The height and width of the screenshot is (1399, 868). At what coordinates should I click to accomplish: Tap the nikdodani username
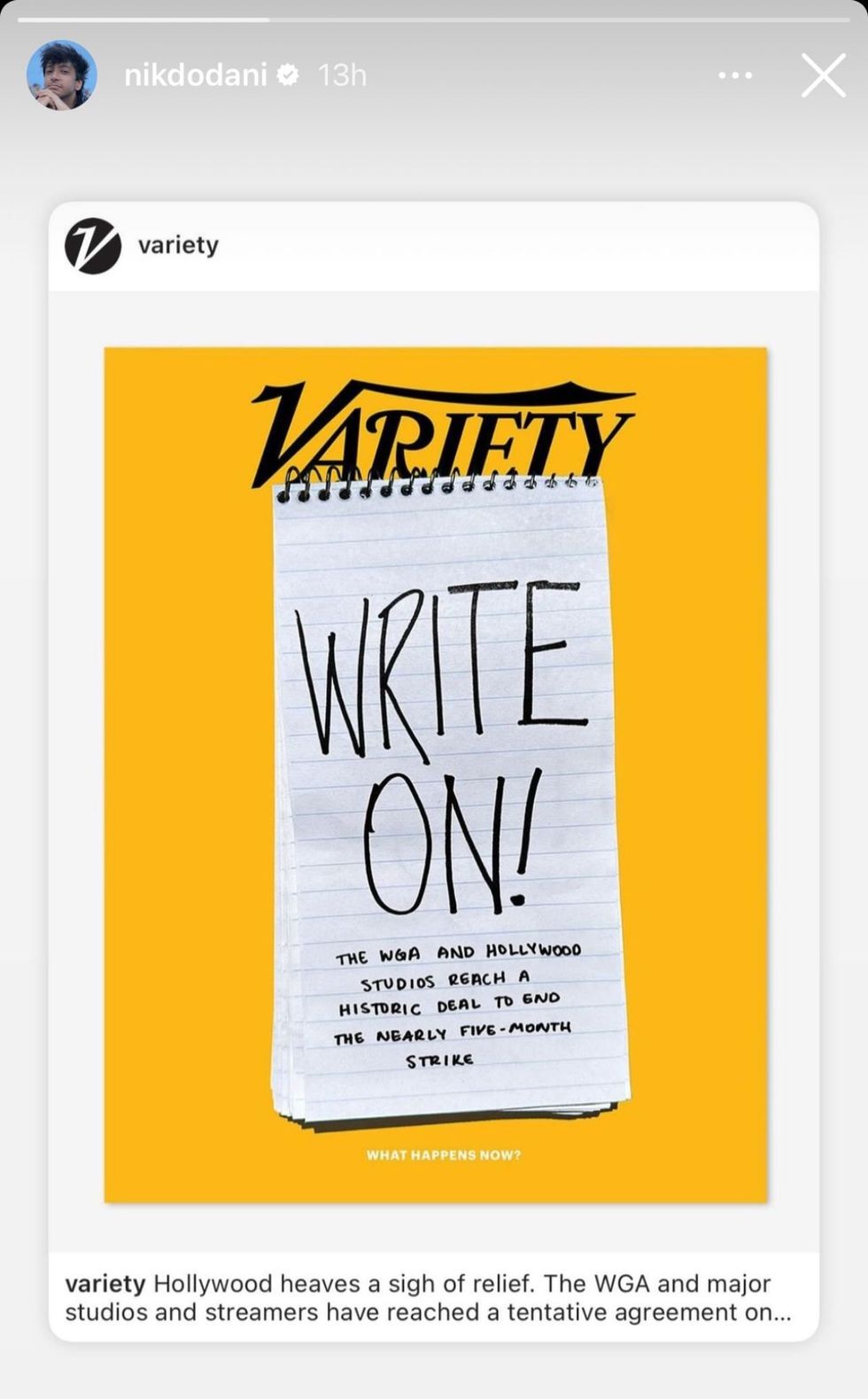195,76
